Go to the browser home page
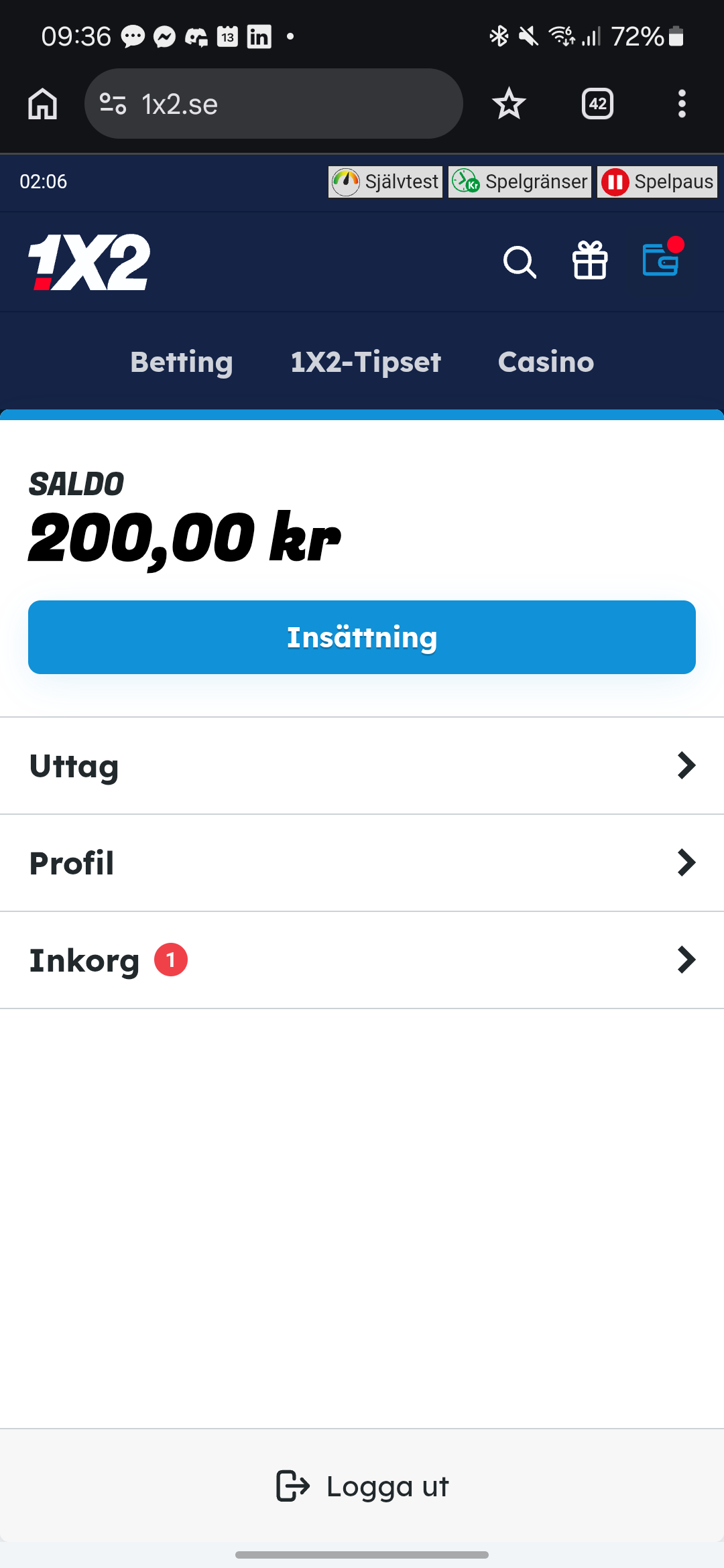 point(43,104)
